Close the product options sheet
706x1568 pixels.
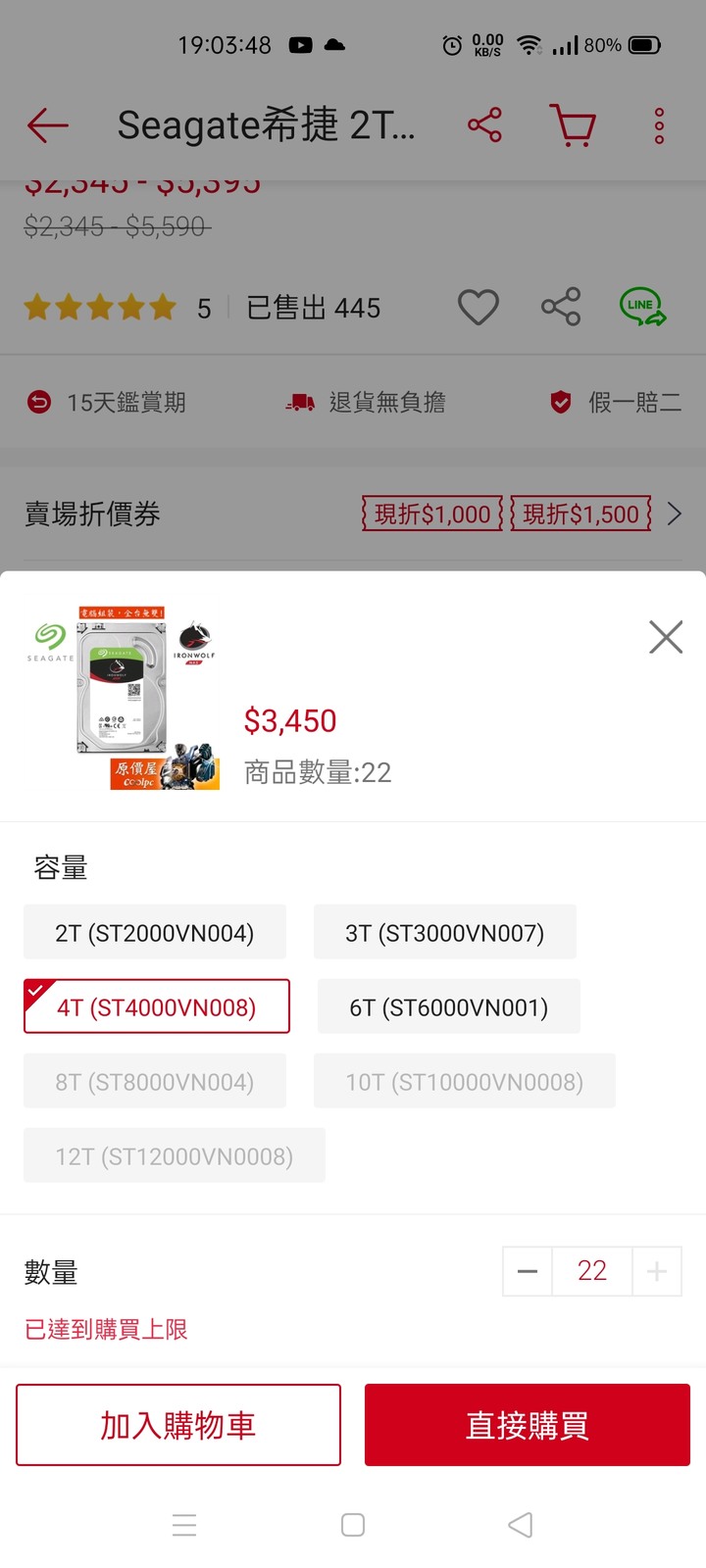(666, 637)
